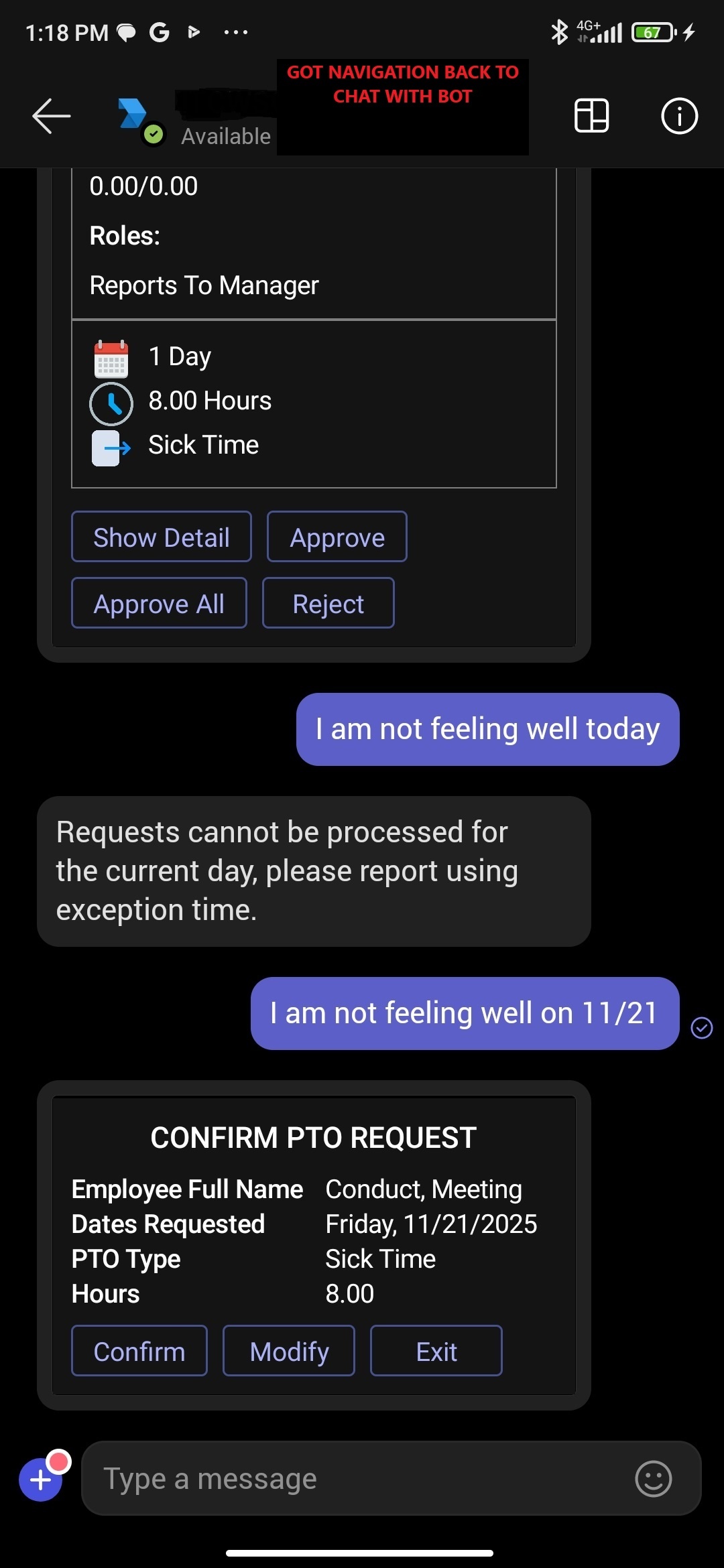Viewport: 724px width, 1568px height.
Task: Select Approve All
Action: (159, 603)
